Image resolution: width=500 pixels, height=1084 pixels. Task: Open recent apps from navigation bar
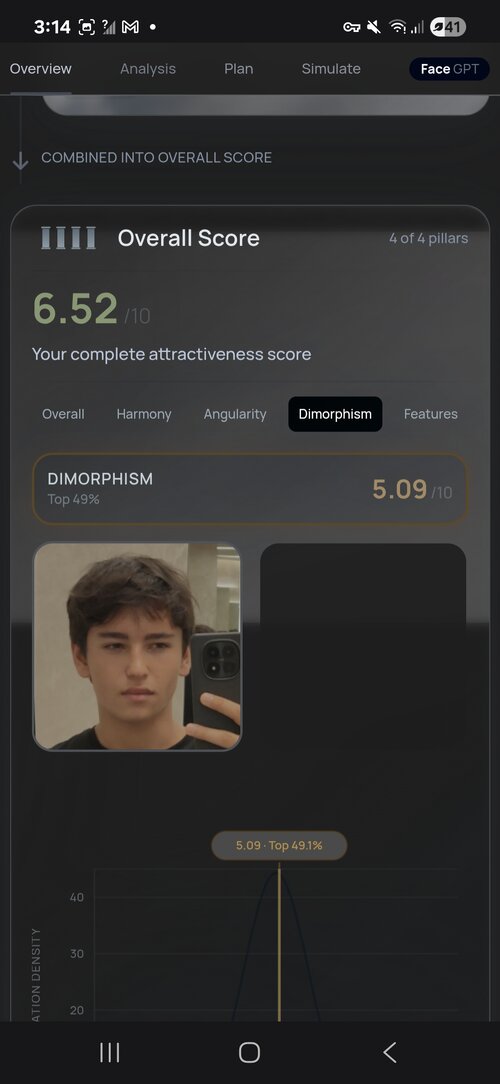(x=109, y=1052)
